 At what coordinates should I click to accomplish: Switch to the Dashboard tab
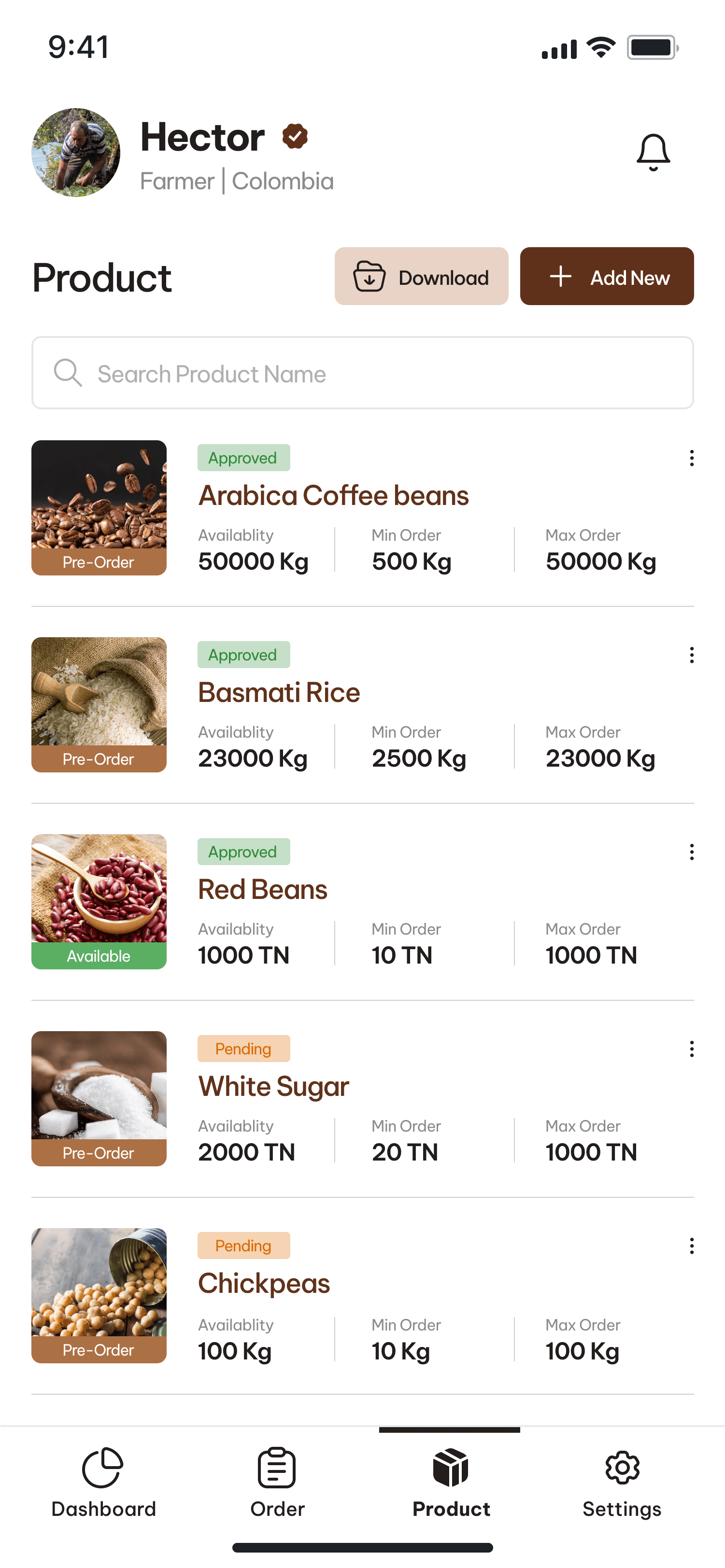point(103,1482)
